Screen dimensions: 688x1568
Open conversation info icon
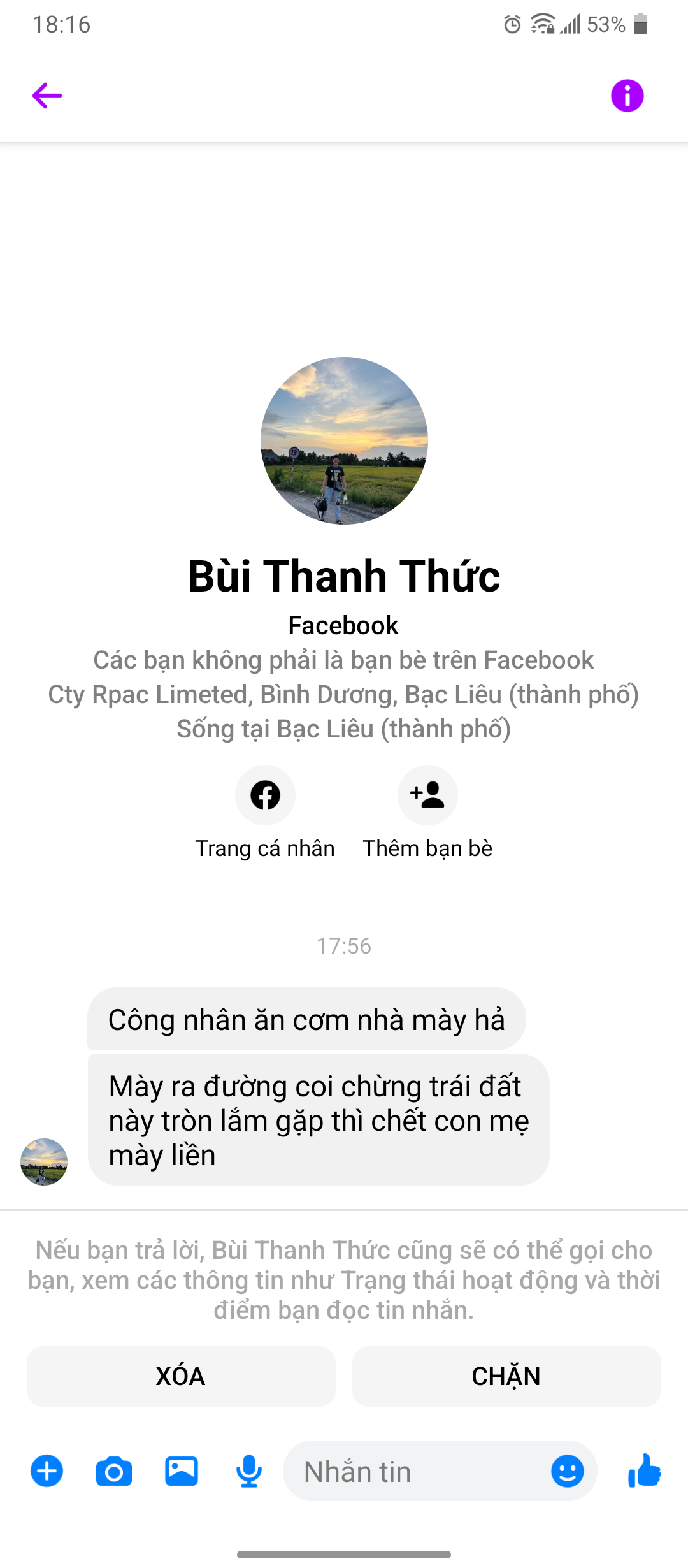627,96
